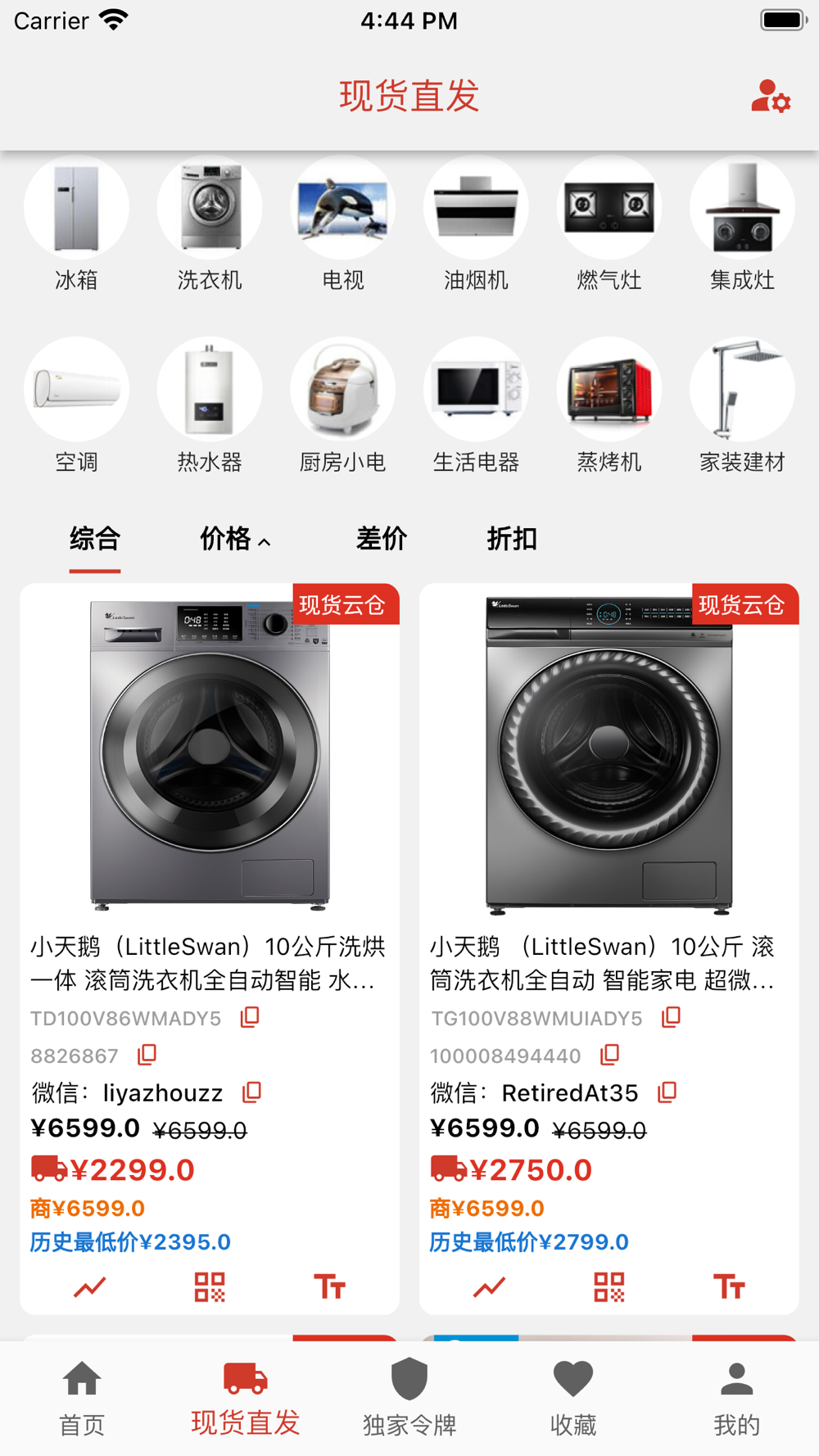Select the 综合 sorting tab
819x1456 pixels.
(95, 539)
